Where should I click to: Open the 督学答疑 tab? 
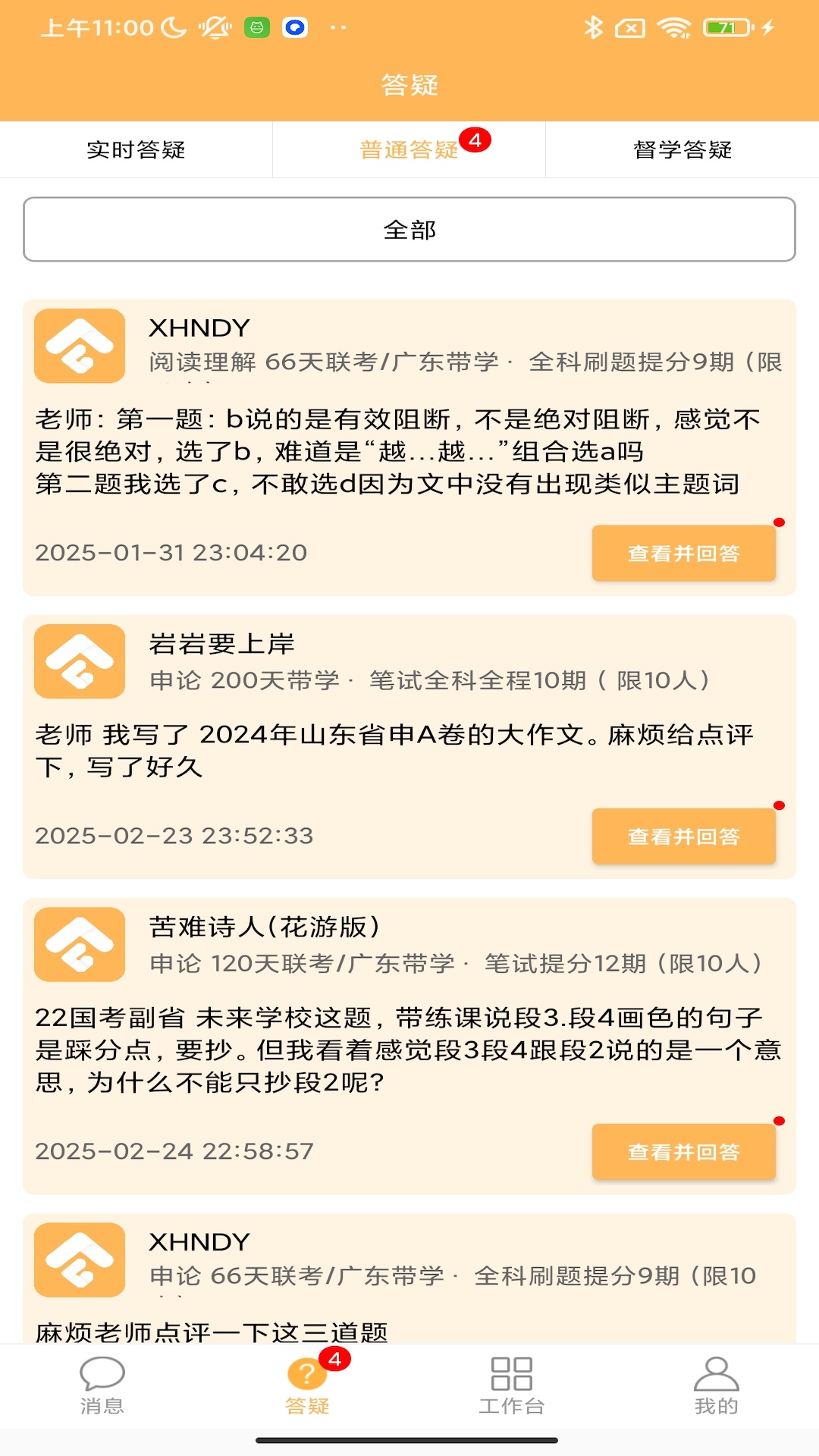click(x=682, y=149)
